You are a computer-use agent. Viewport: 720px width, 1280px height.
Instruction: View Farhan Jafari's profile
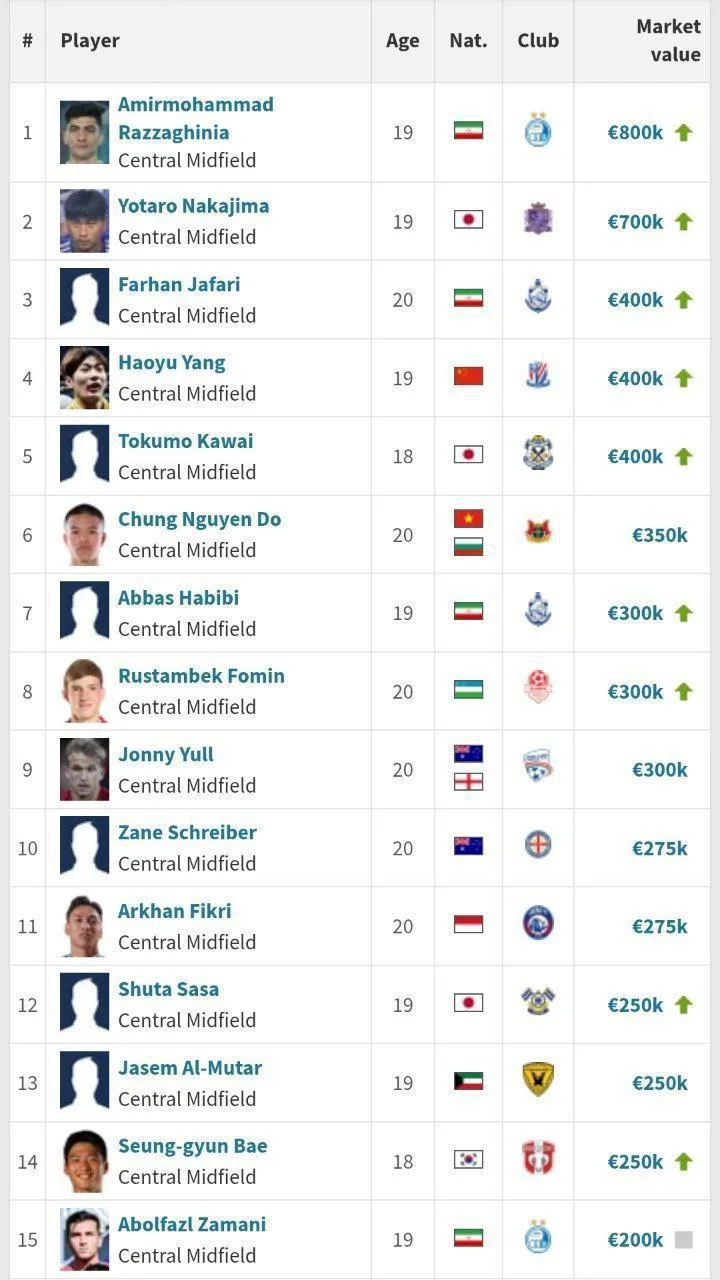pyautogui.click(x=179, y=284)
